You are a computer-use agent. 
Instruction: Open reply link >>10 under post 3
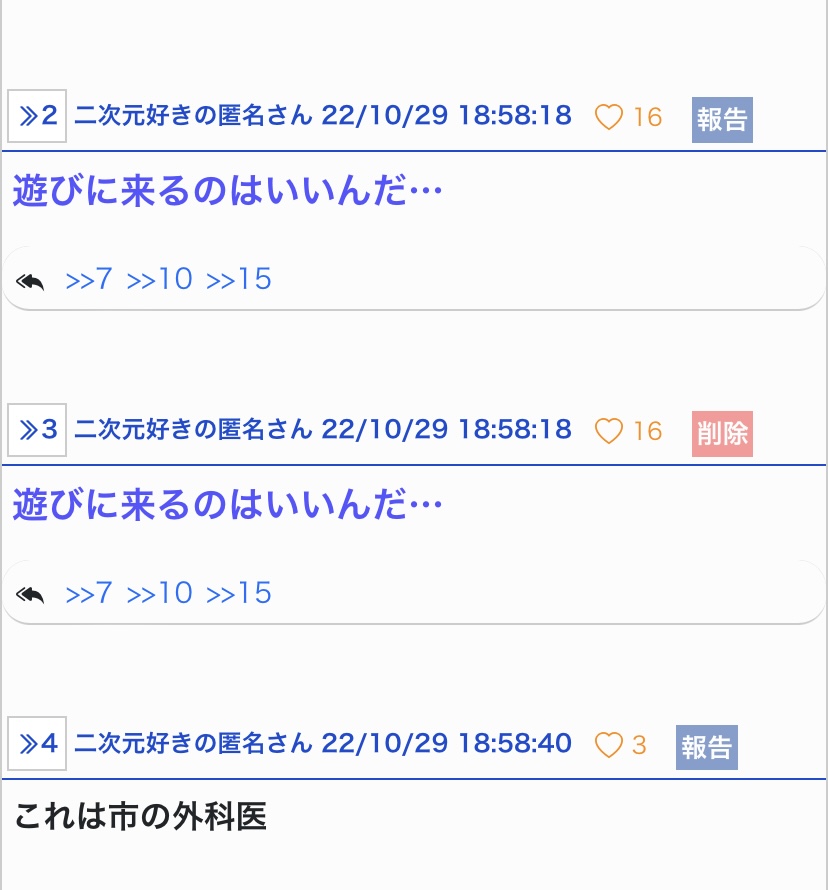(160, 593)
